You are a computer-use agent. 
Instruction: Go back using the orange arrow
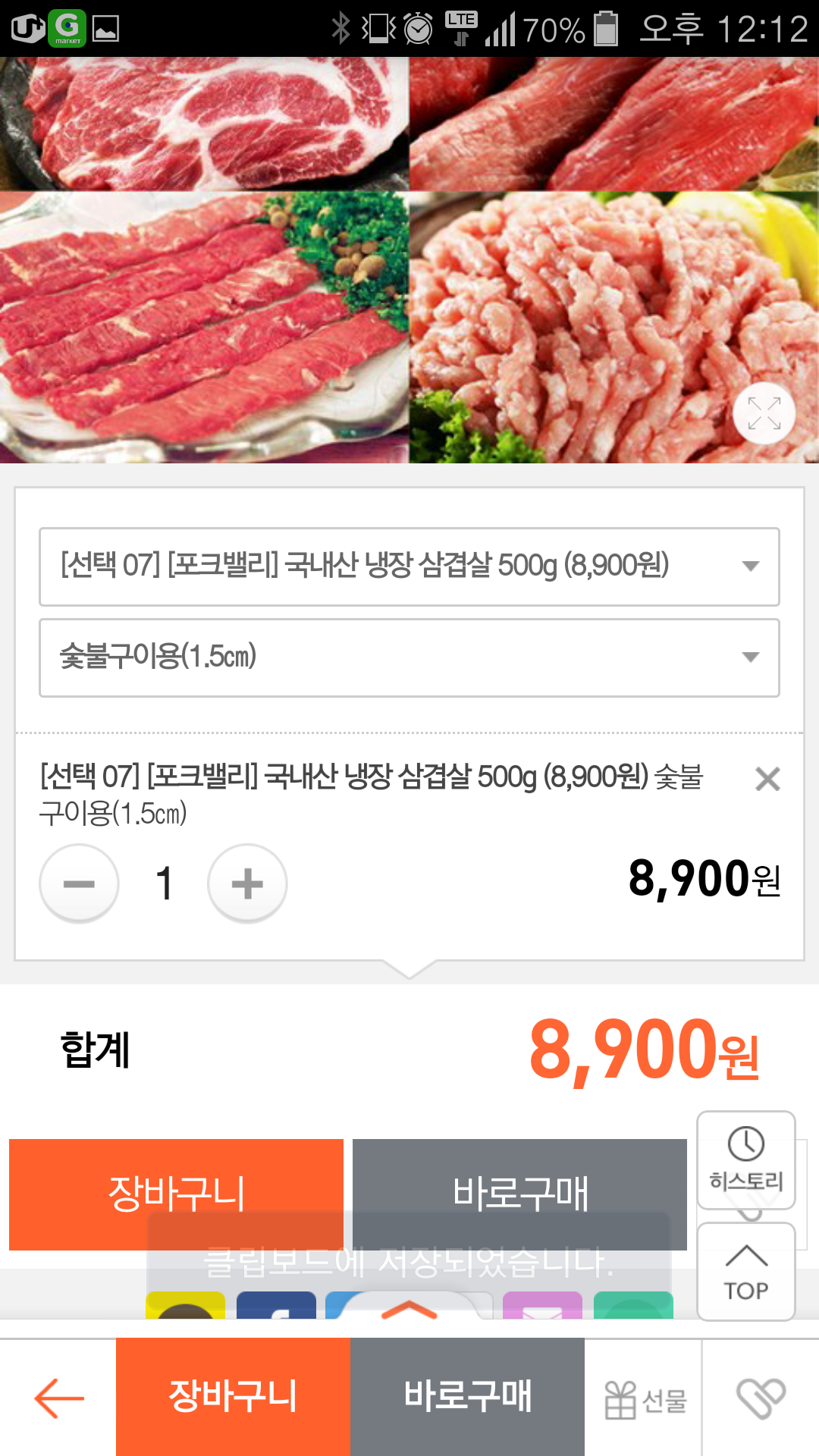(x=58, y=1397)
